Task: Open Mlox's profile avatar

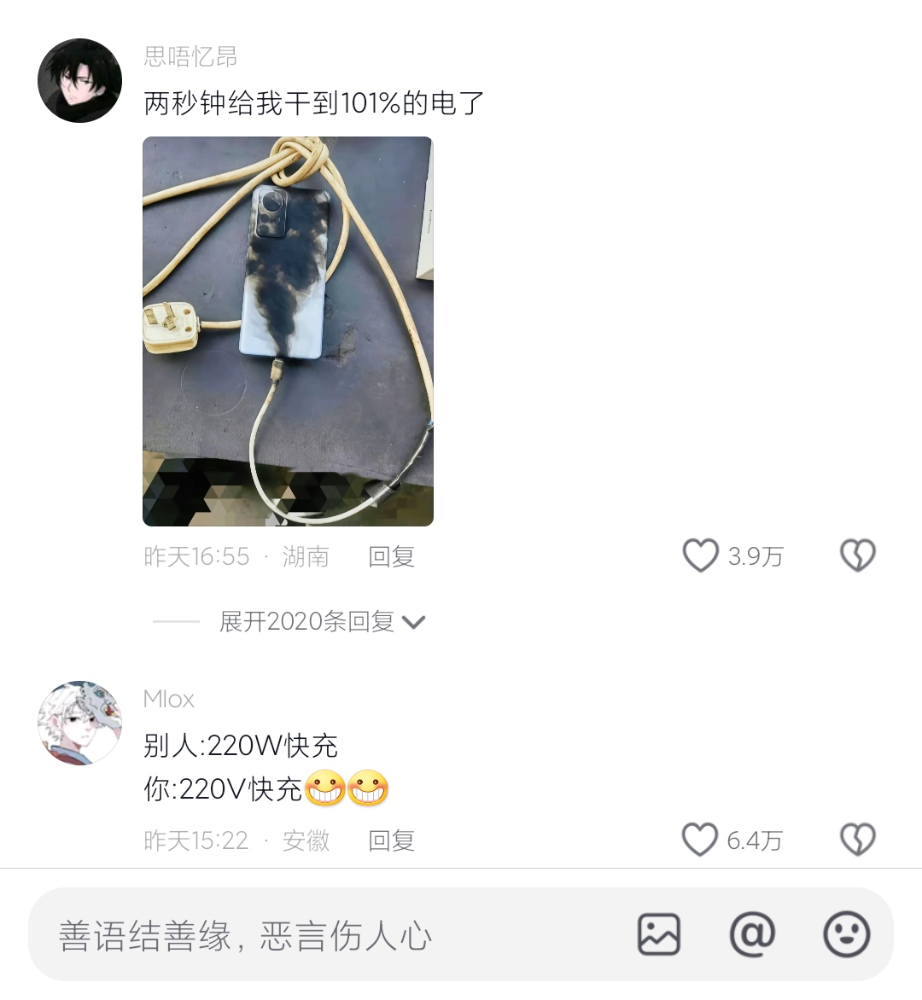Action: tap(79, 723)
